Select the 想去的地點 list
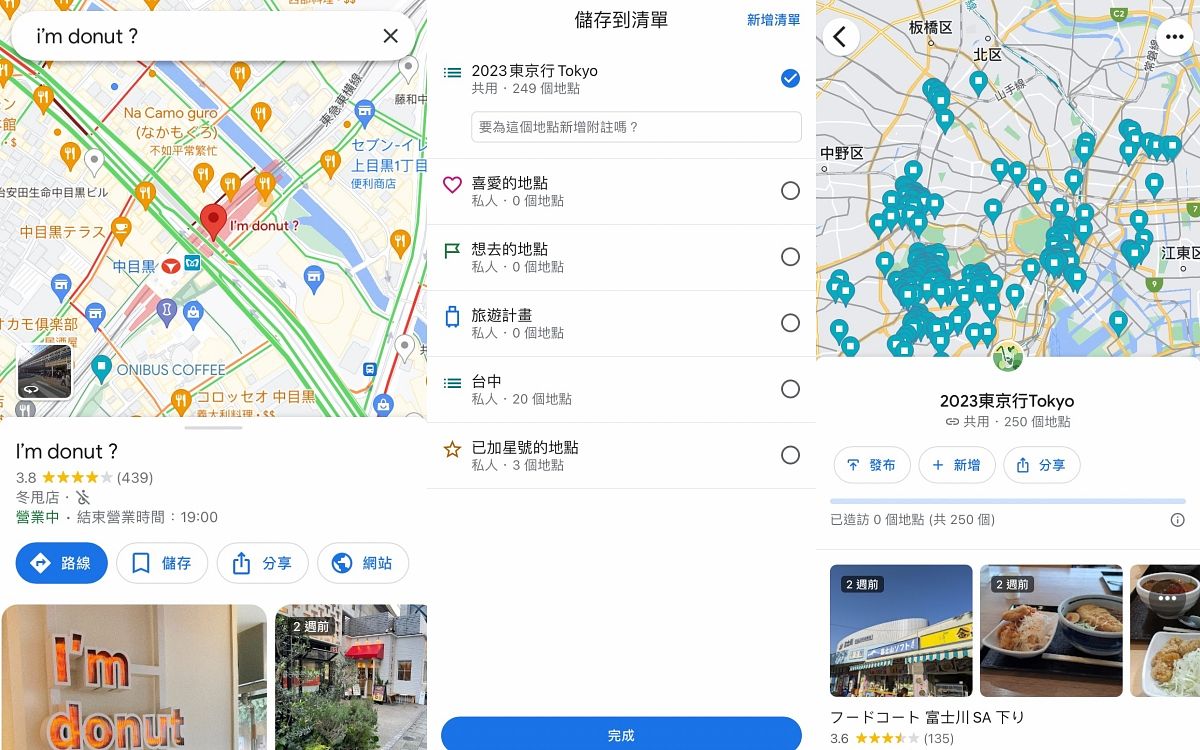Screen dimensions: 1200x750 point(790,257)
